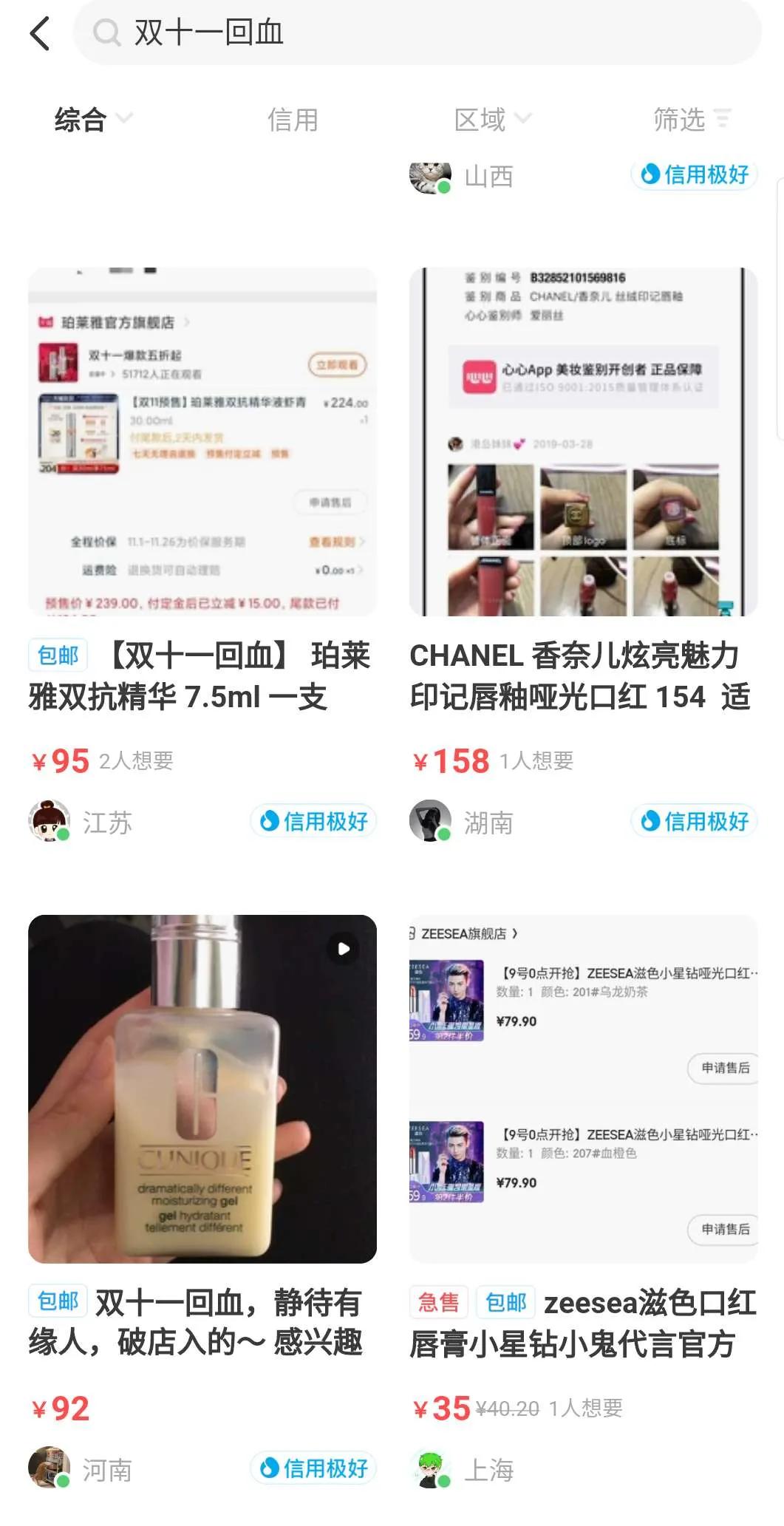Open the 山西 seller's cat avatar

[x=427, y=175]
